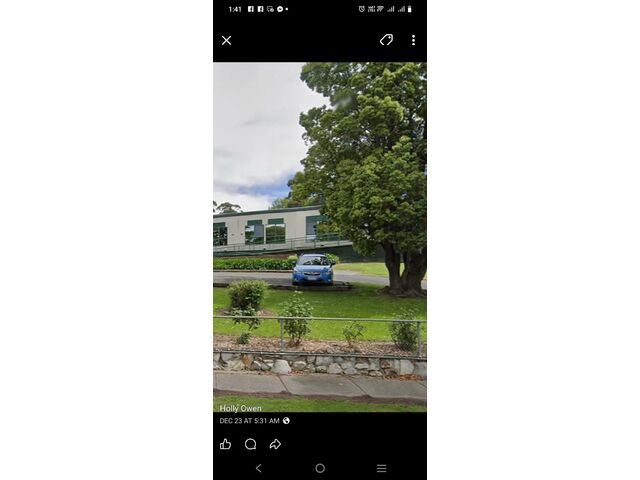
Task: Go to the home screen
Action: click(320, 468)
